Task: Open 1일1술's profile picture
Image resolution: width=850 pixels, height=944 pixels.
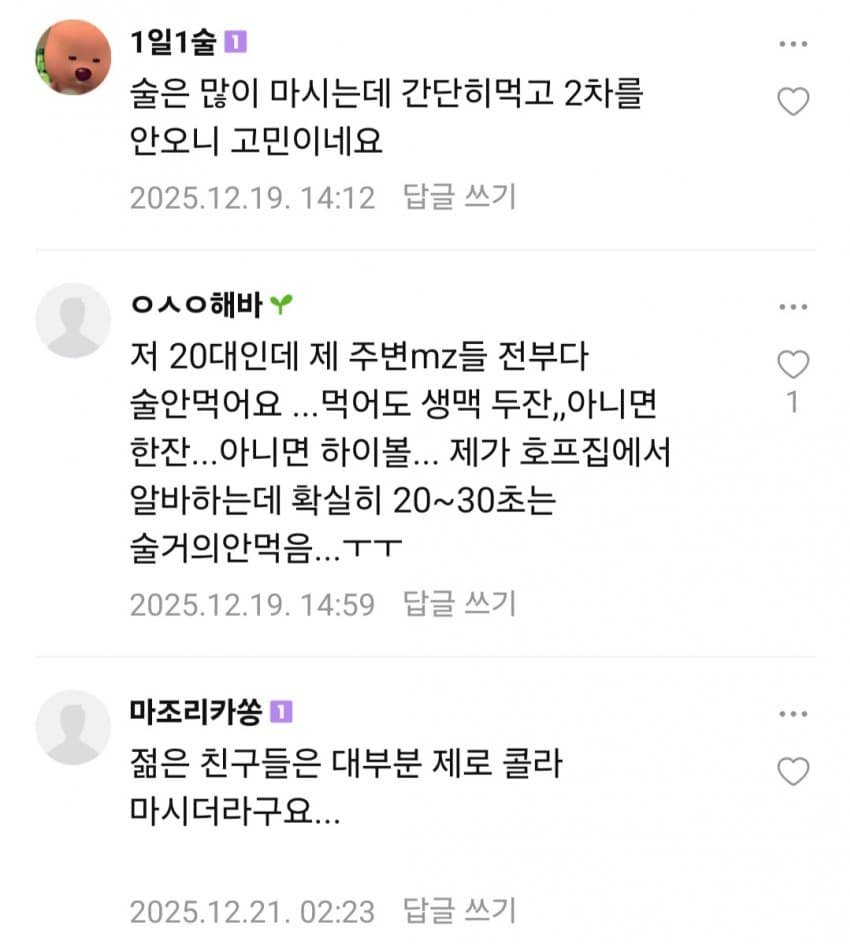Action: tap(72, 57)
